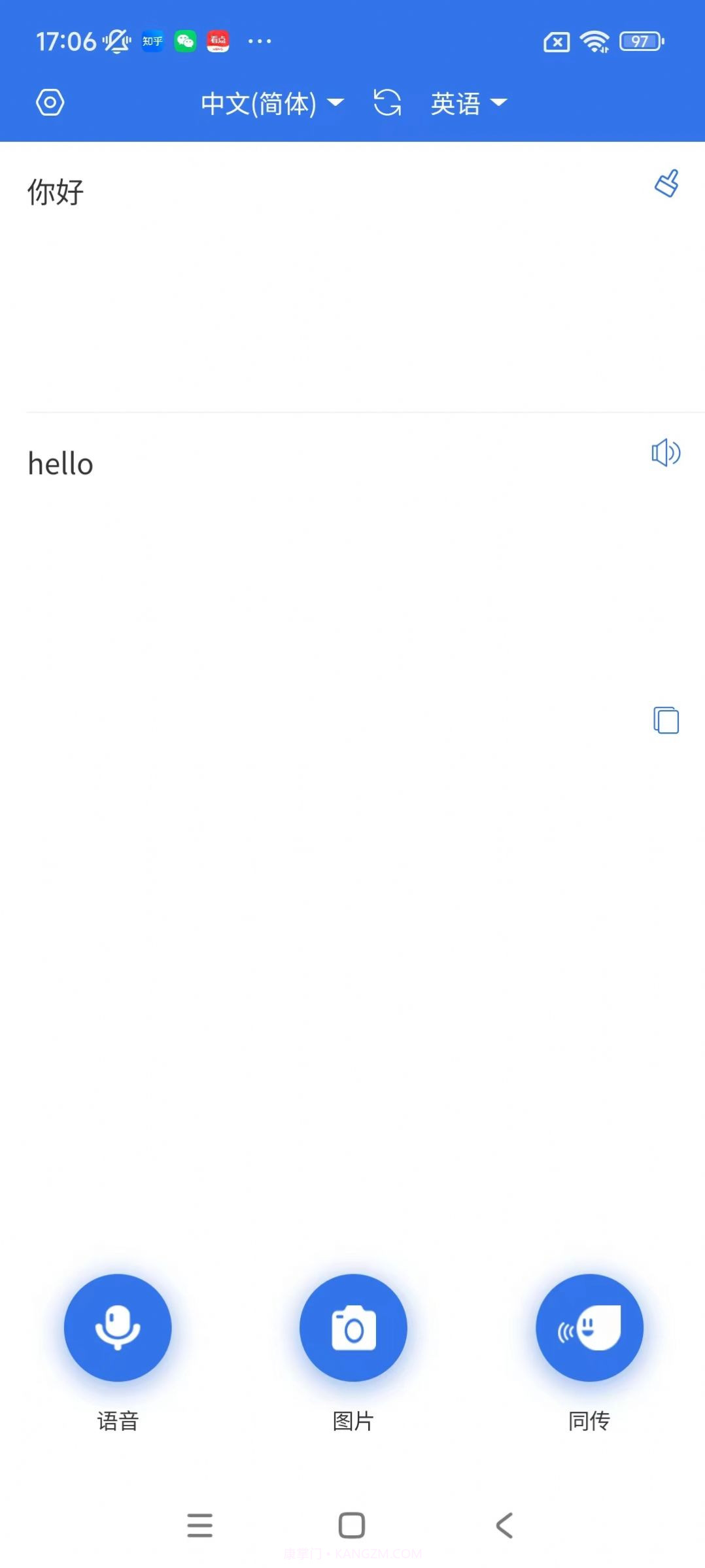The height and width of the screenshot is (1568, 705).
Task: Expand the status bar ellipsis menu
Action: click(260, 41)
